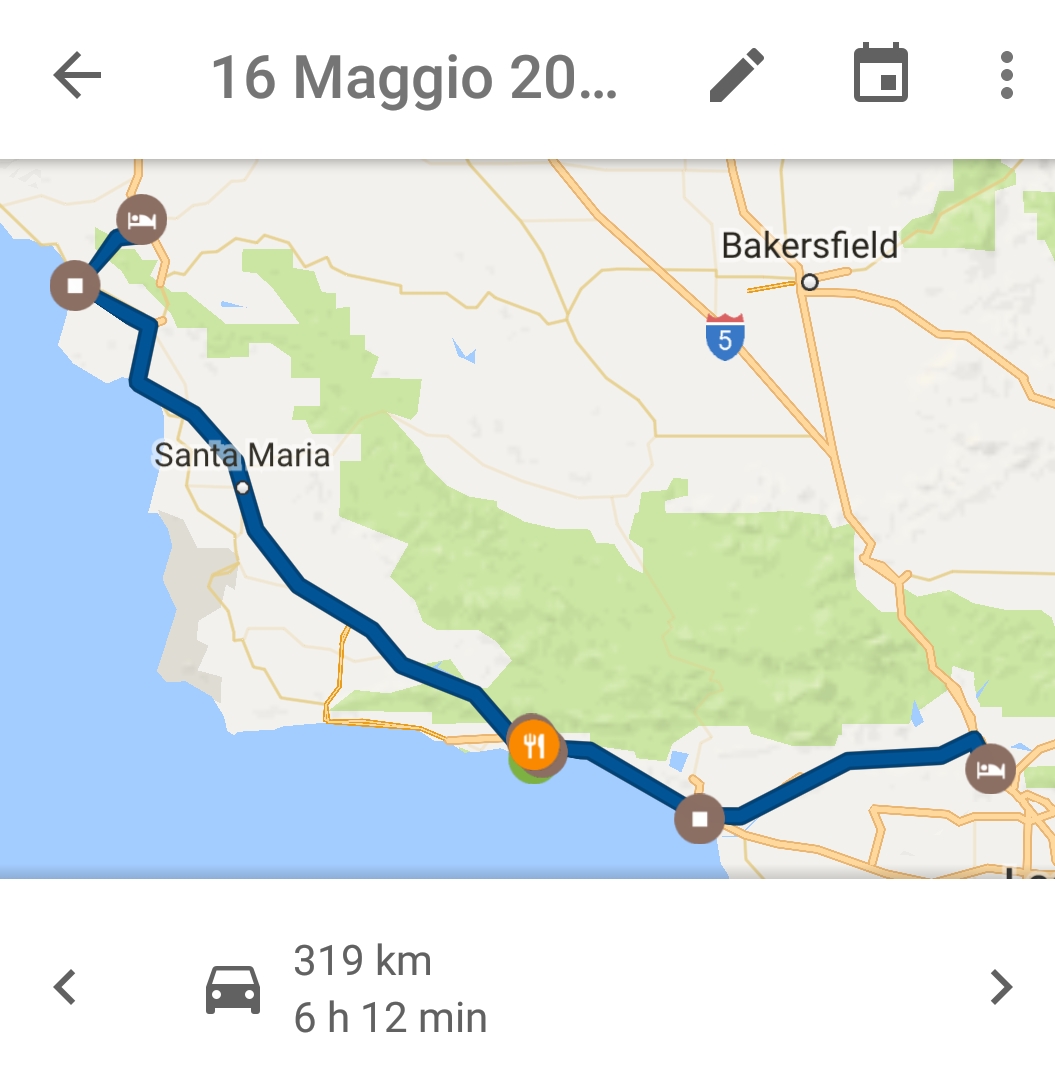1055x1086 pixels.
Task: Go back using the top arrow
Action: pyautogui.click(x=77, y=76)
